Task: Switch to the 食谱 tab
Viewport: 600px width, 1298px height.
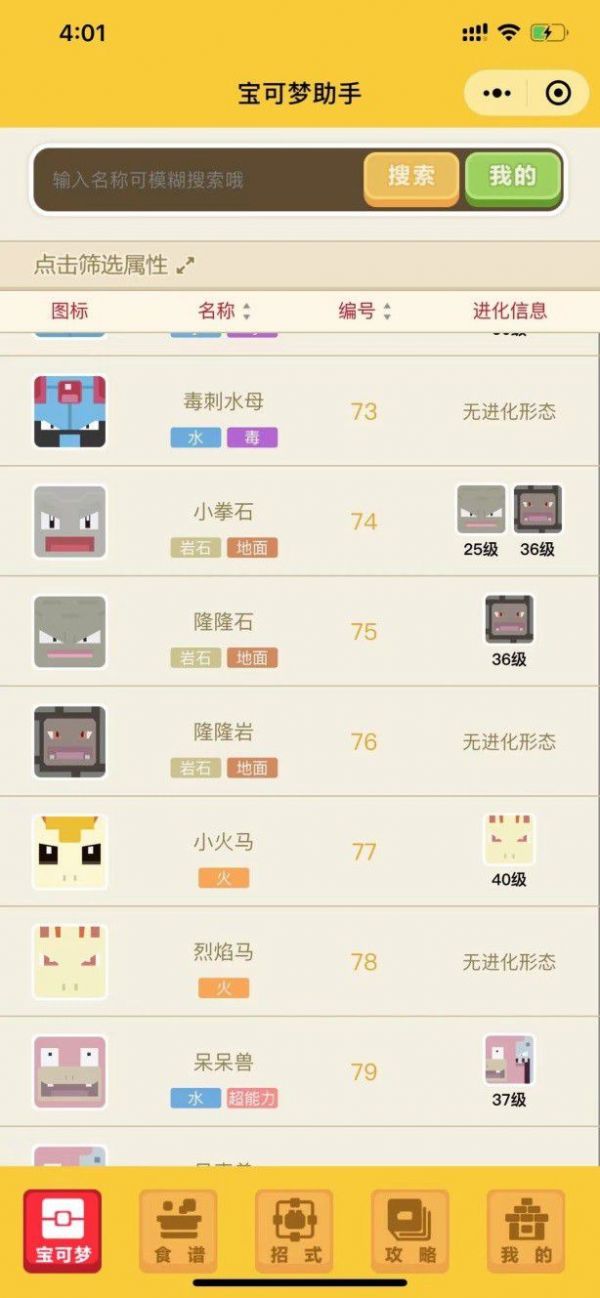Action: 179,1231
